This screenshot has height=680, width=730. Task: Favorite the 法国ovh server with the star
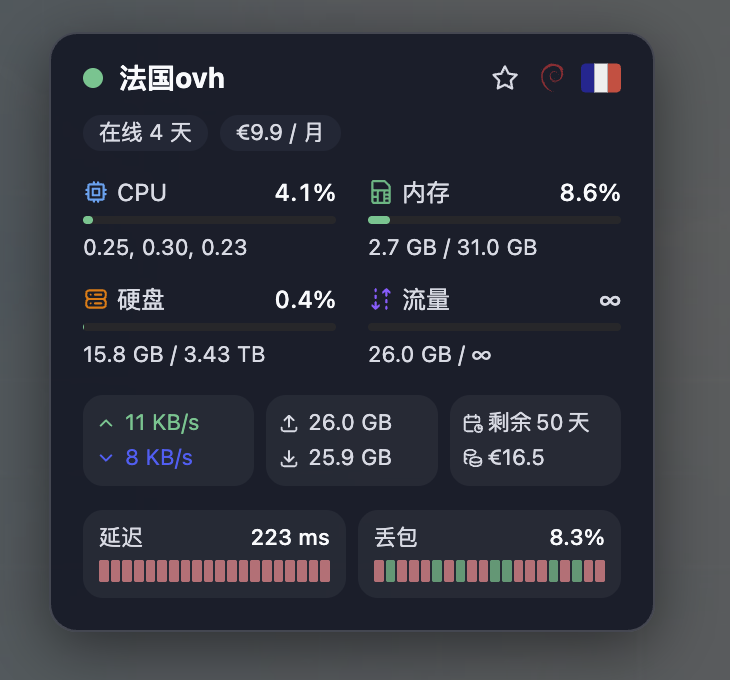pyautogui.click(x=505, y=78)
